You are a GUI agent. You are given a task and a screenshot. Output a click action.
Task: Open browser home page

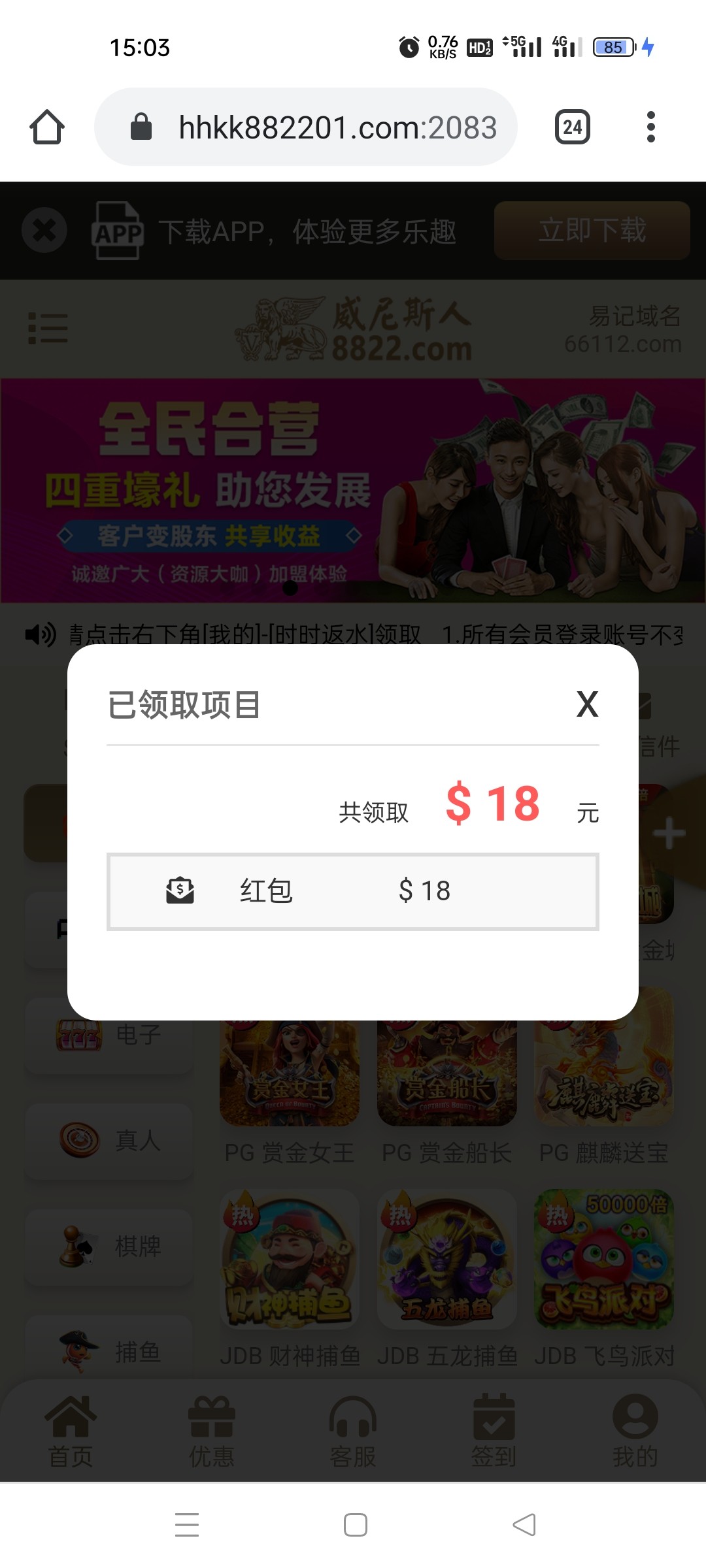pyautogui.click(x=47, y=127)
